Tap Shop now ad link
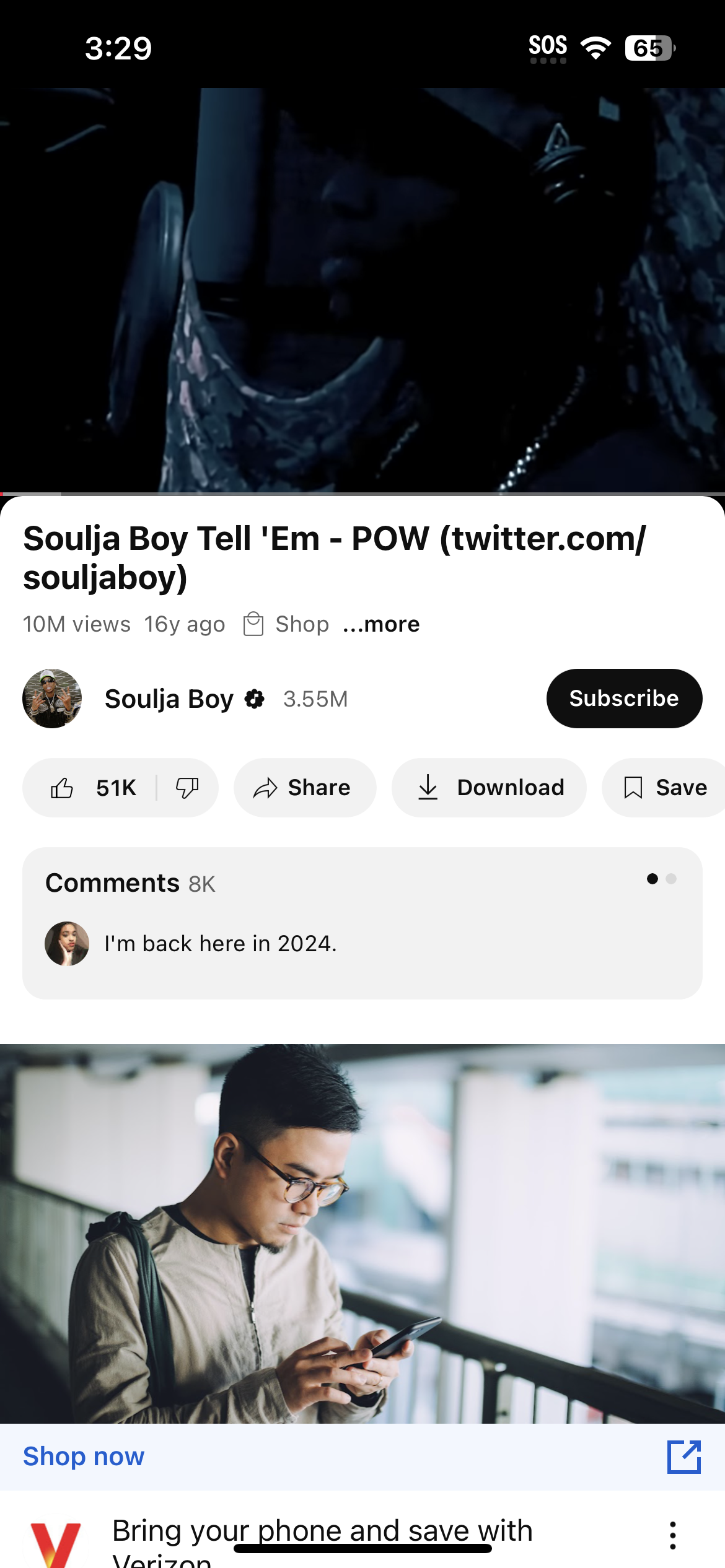The height and width of the screenshot is (1568, 725). coord(84,1457)
